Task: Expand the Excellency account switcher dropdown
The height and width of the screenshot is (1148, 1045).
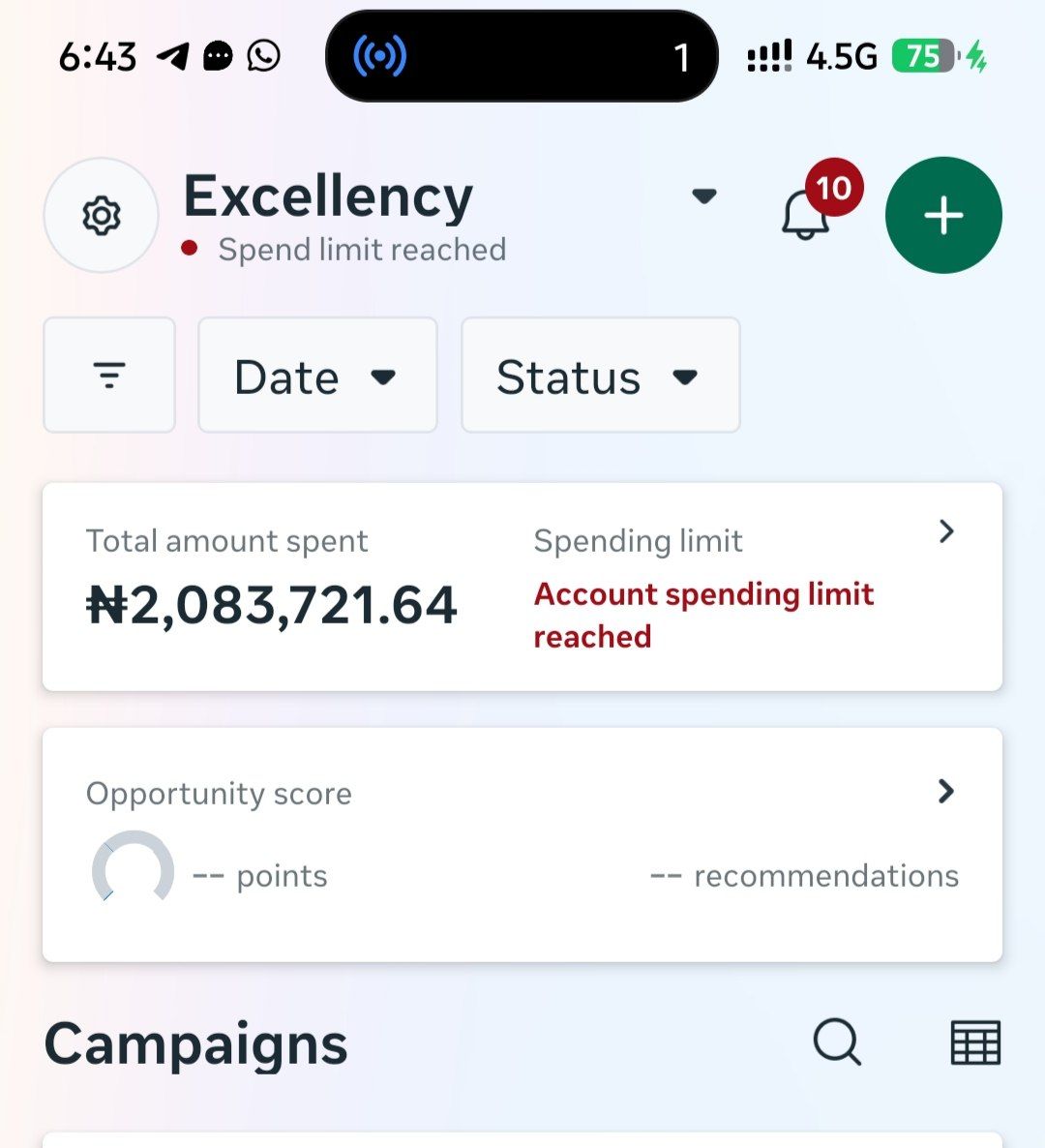Action: [x=704, y=196]
